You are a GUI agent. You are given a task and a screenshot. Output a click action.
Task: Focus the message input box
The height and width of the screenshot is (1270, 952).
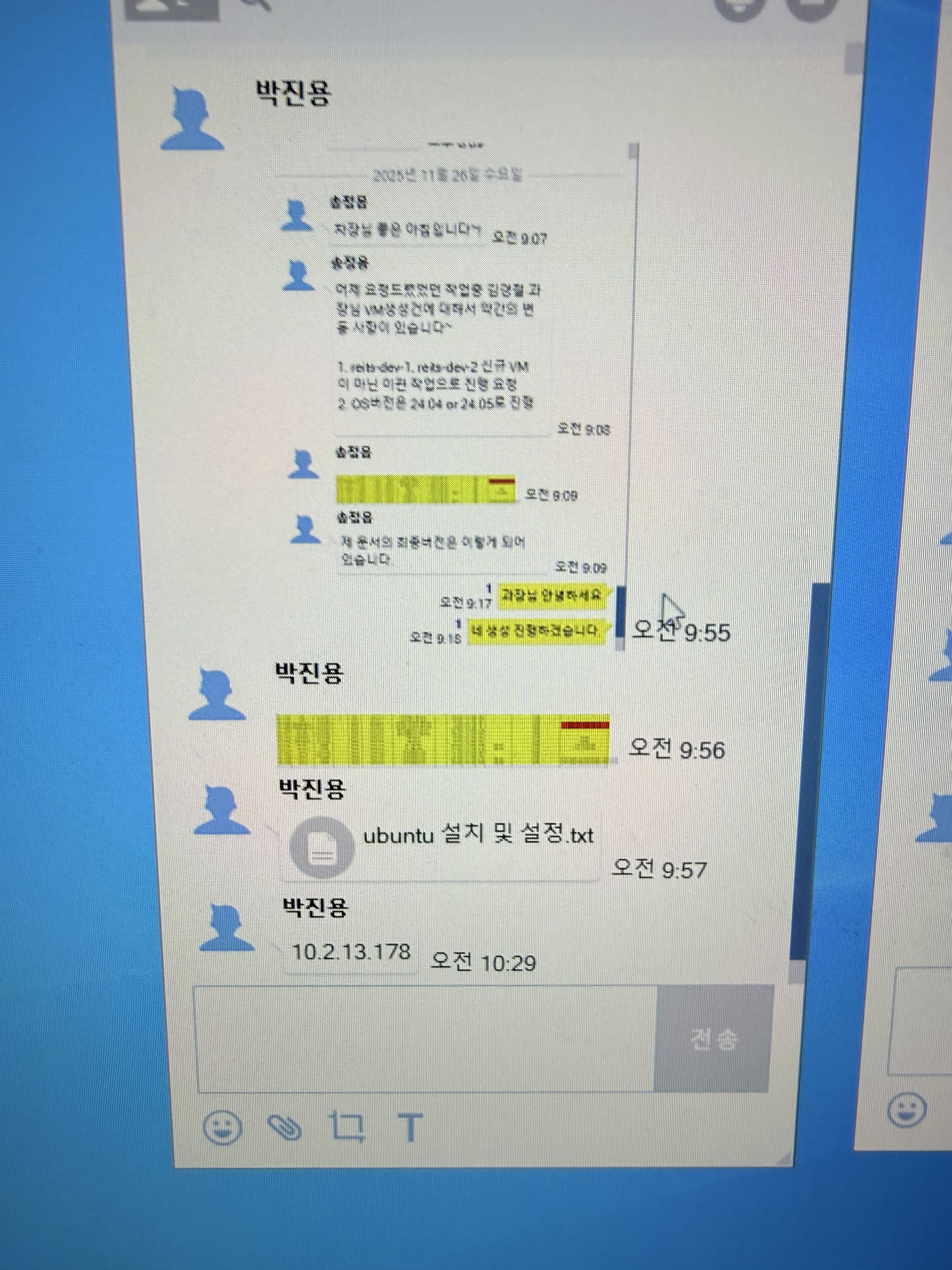423,1038
